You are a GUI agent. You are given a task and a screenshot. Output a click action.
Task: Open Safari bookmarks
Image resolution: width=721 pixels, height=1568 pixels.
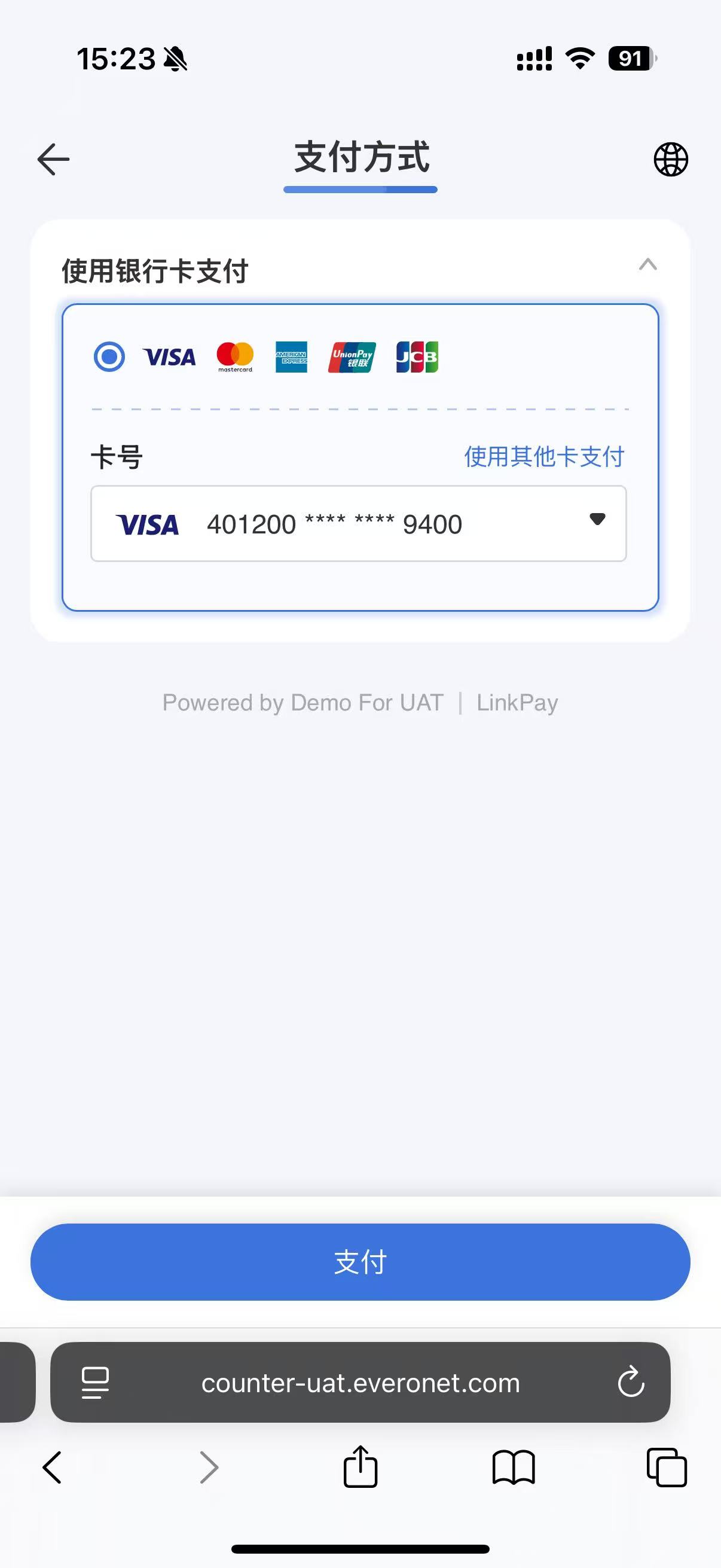(x=513, y=1467)
